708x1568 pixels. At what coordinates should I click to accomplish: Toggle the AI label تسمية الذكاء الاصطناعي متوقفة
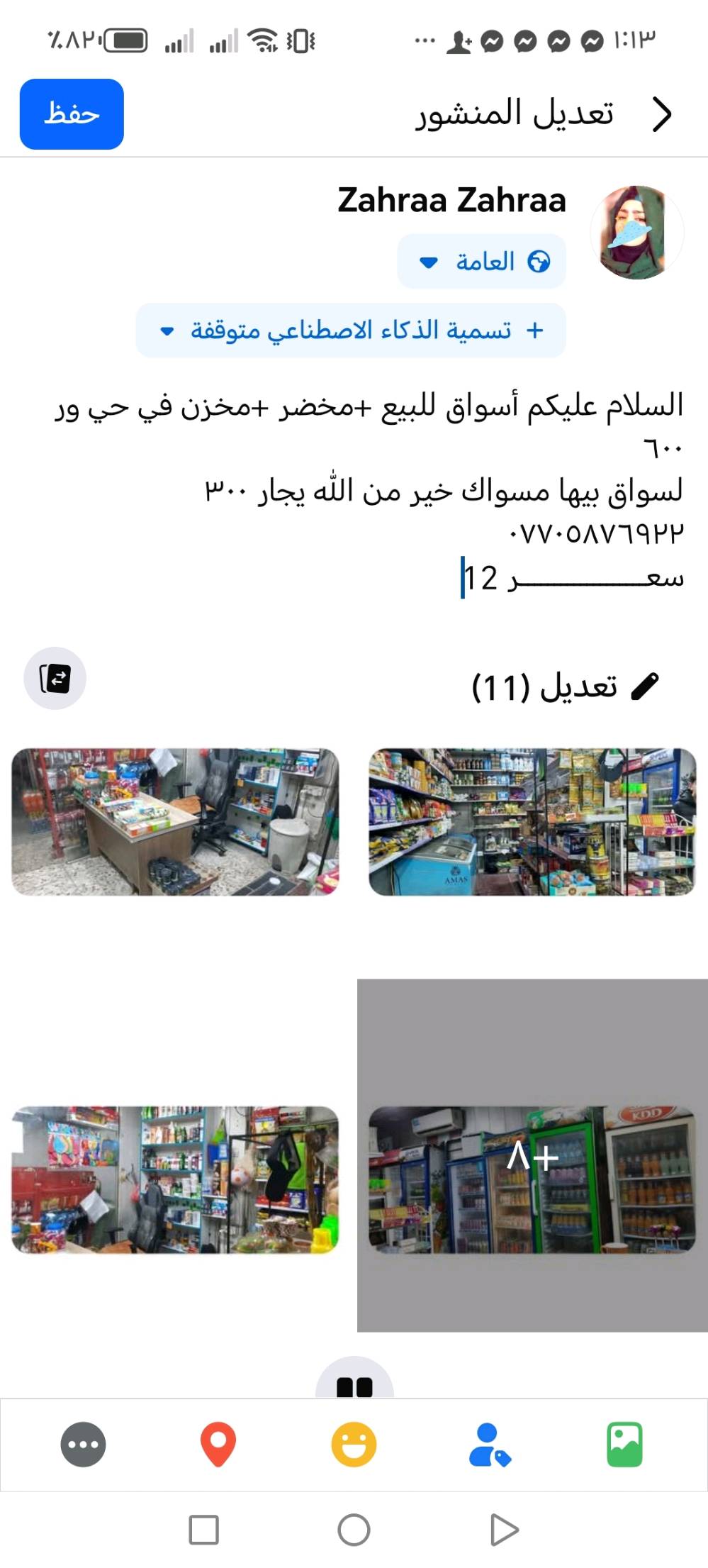tap(351, 328)
